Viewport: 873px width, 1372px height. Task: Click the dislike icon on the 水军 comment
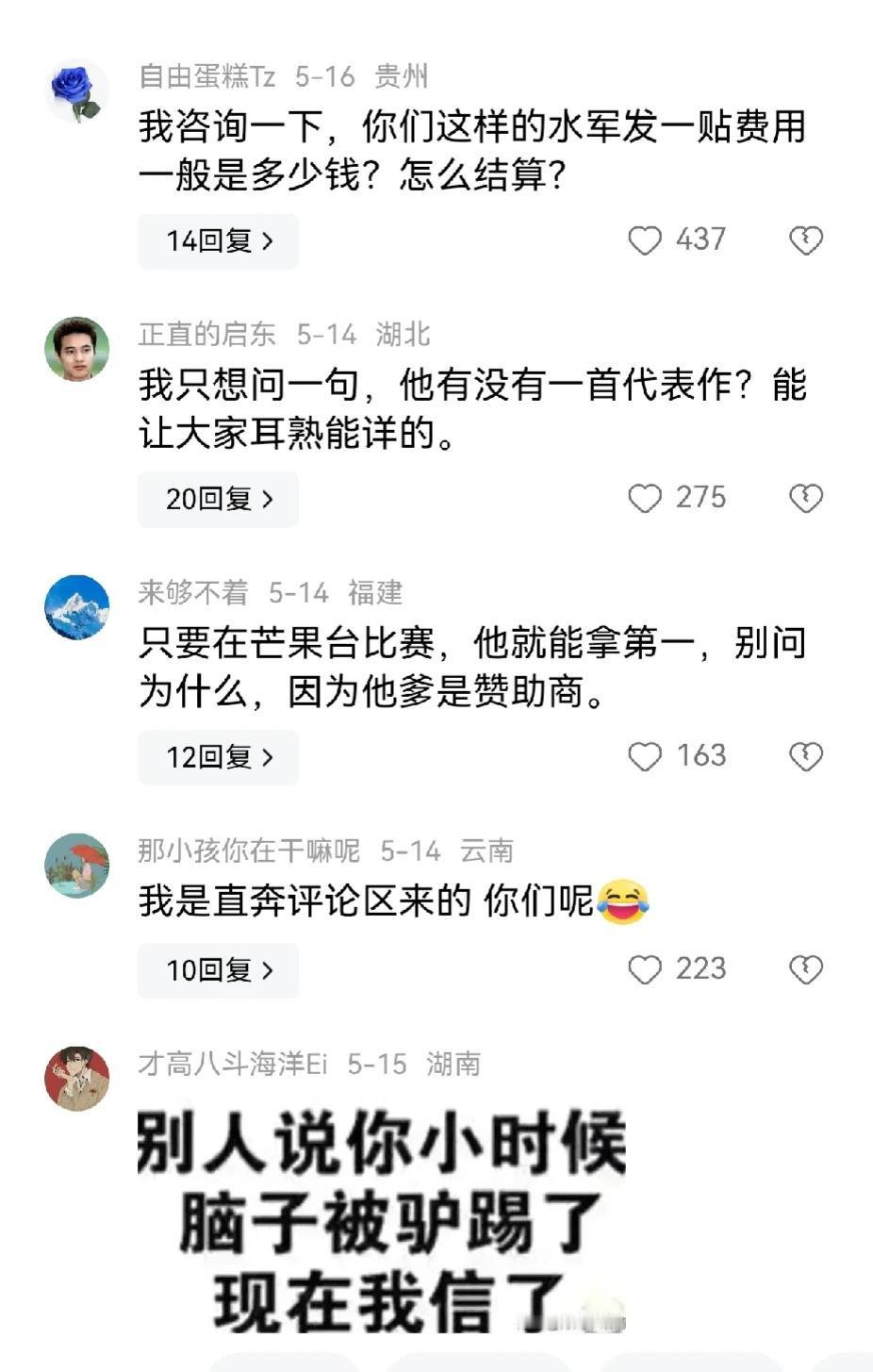[x=805, y=241]
